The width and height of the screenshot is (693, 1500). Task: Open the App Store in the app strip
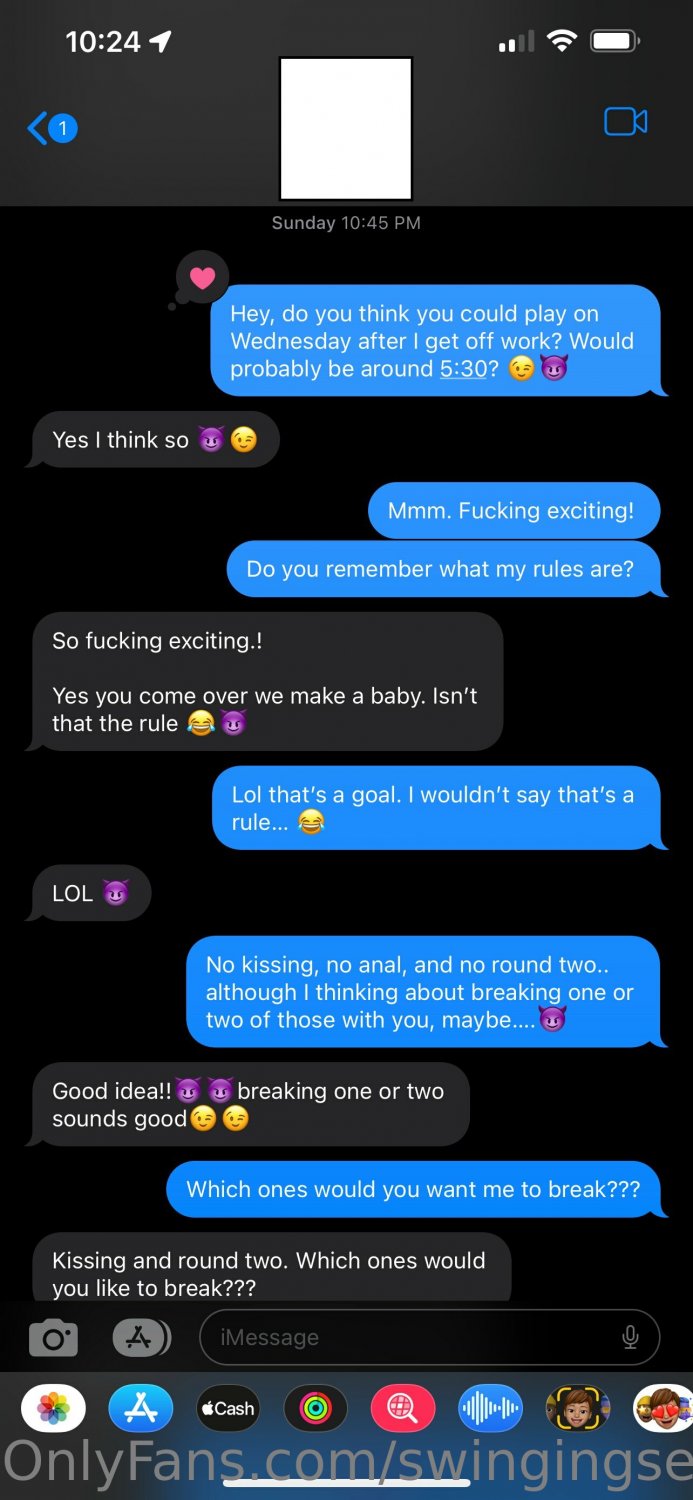[141, 1409]
